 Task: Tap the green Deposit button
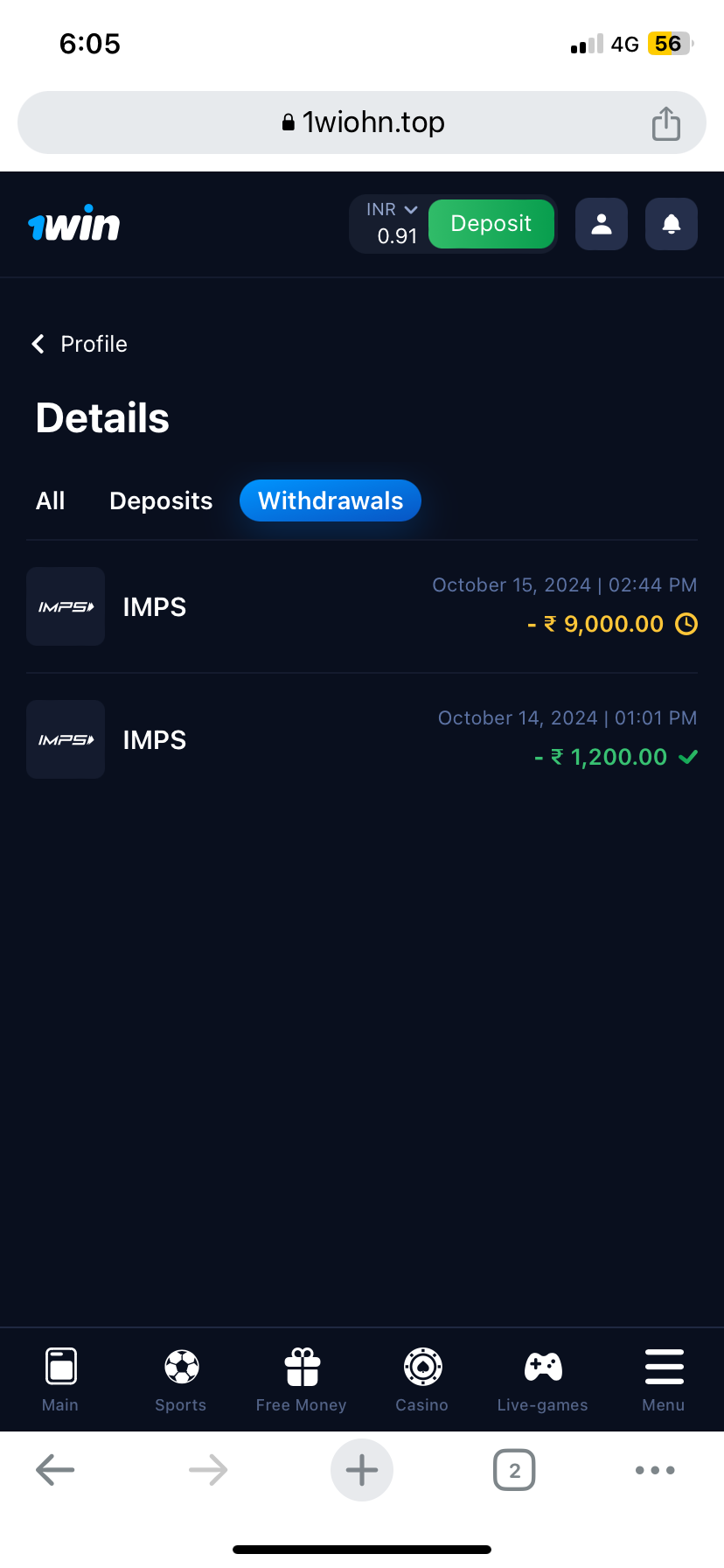(491, 224)
